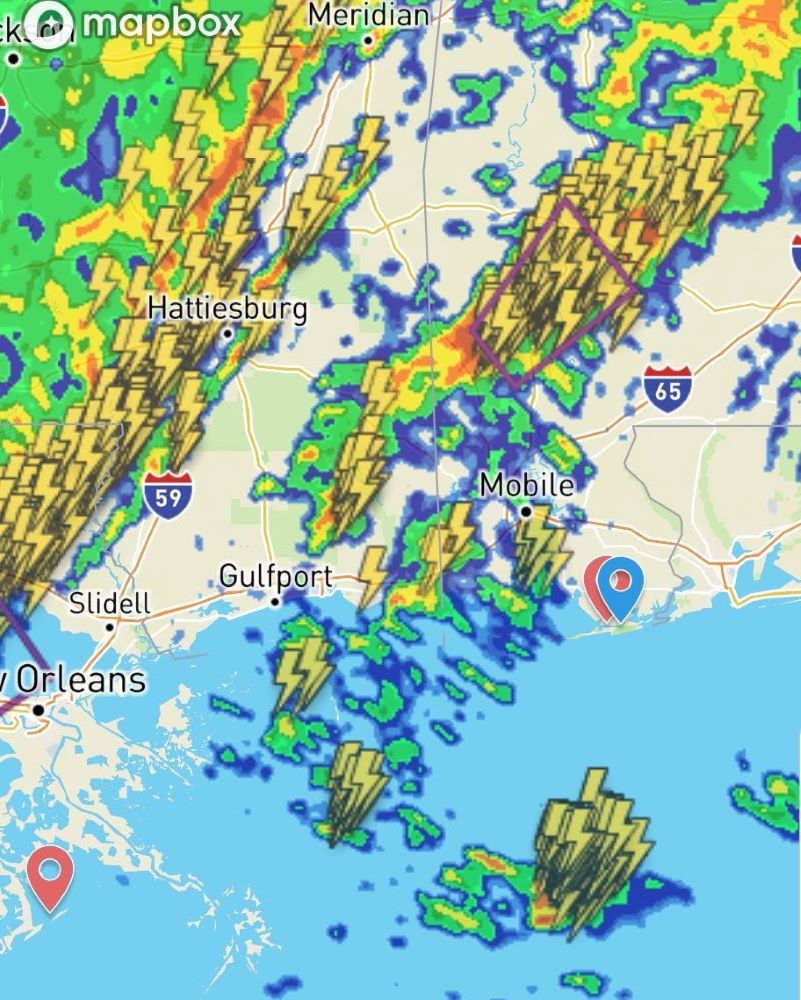Viewport: 801px width, 1000px height.
Task: View the purple warning box north of Mobile
Action: [x=553, y=292]
